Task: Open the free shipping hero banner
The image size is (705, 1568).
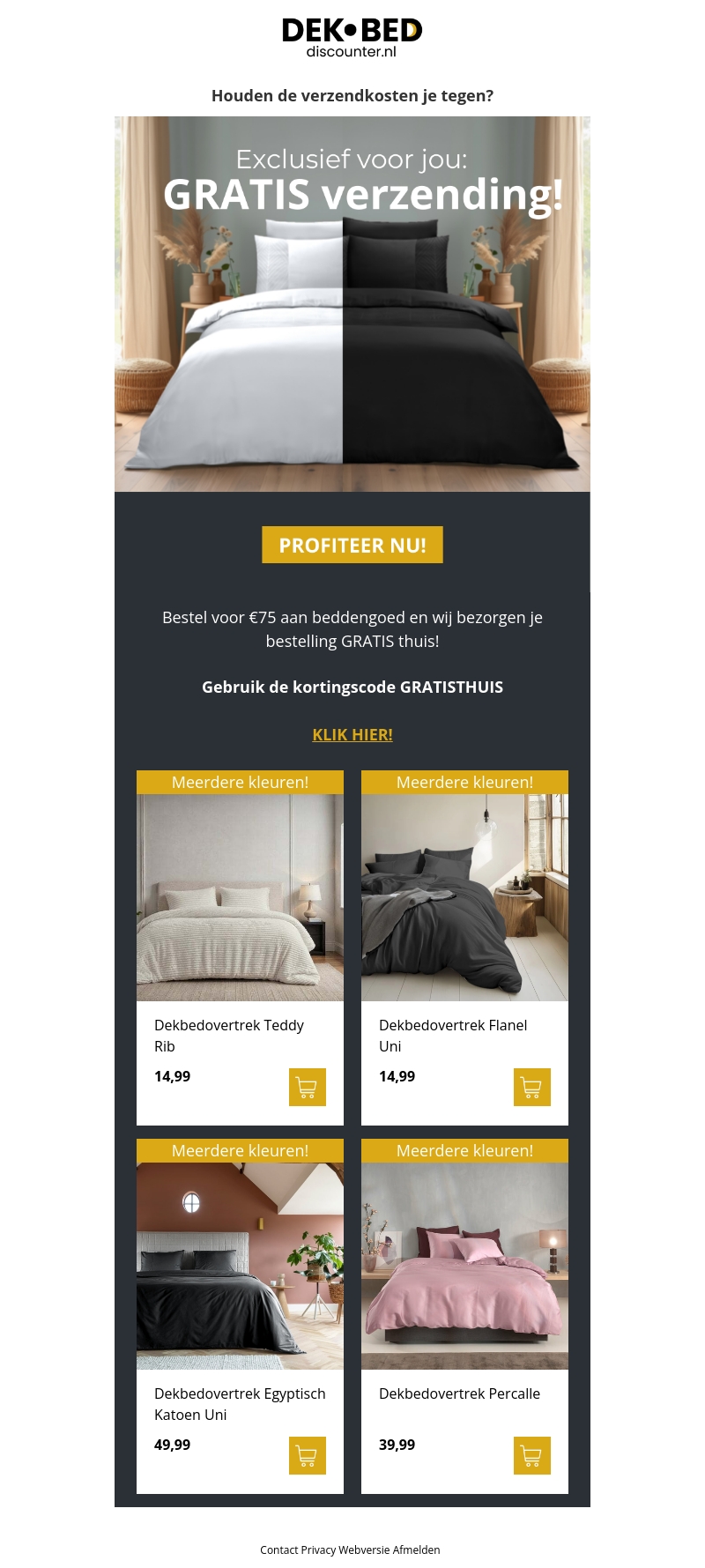Action: (x=352, y=304)
